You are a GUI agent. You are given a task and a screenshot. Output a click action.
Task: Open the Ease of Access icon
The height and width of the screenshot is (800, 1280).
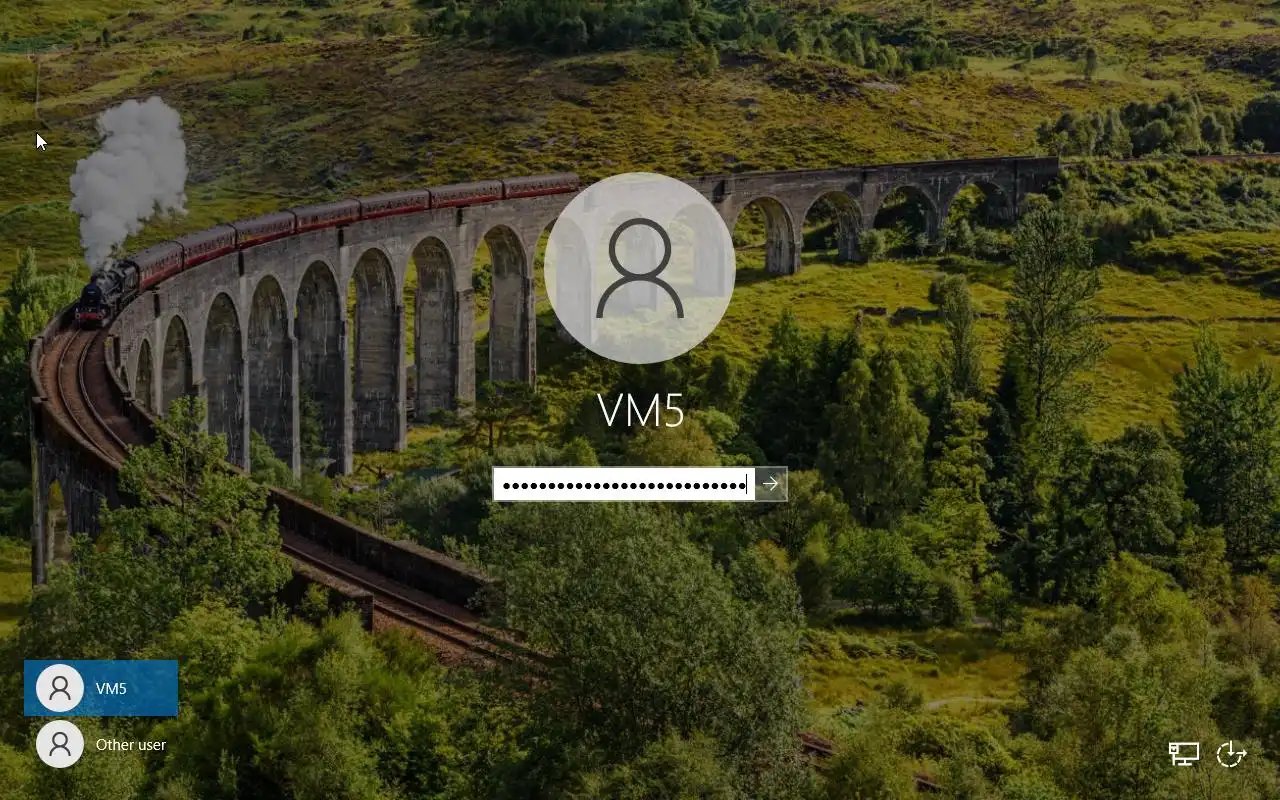1231,754
